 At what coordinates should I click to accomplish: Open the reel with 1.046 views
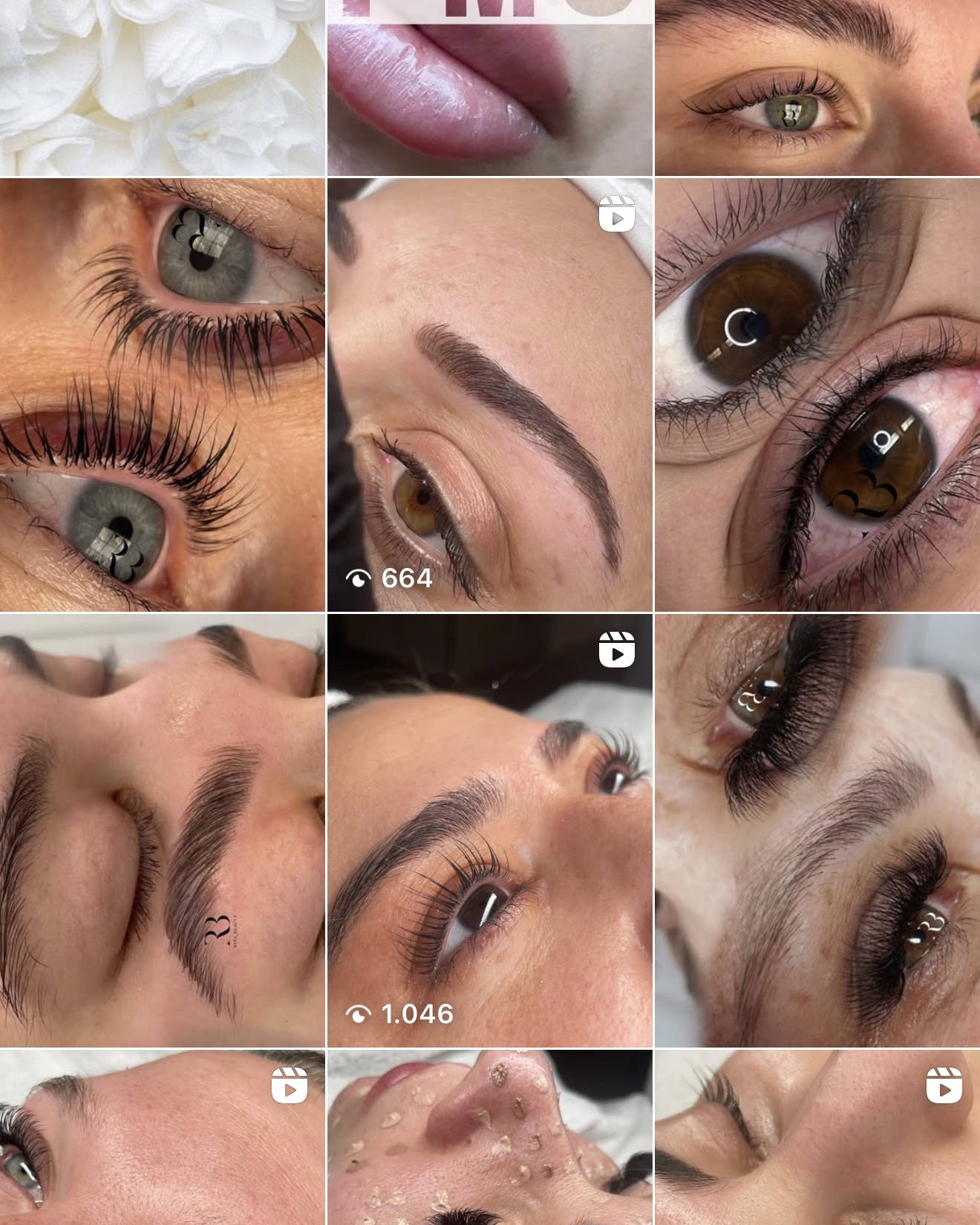[490, 830]
